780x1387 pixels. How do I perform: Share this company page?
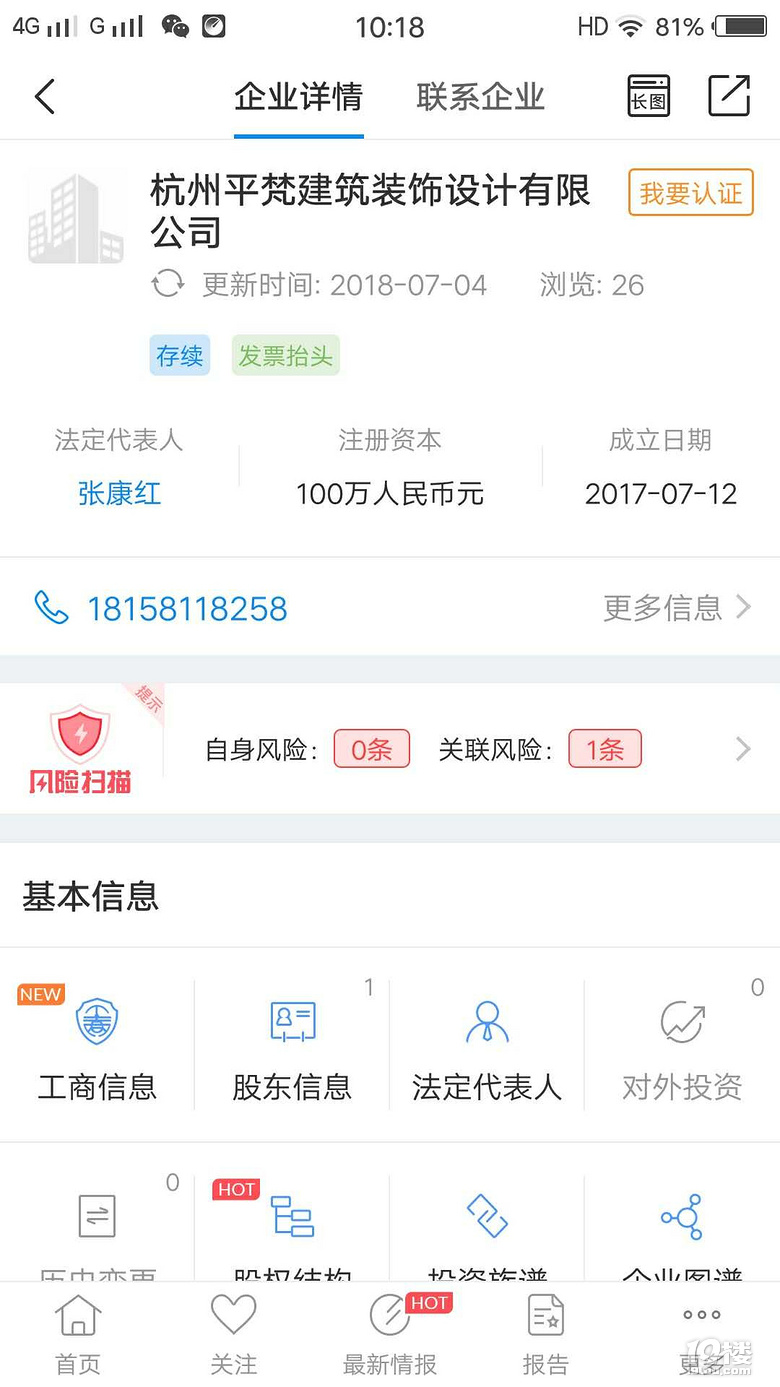(x=729, y=96)
